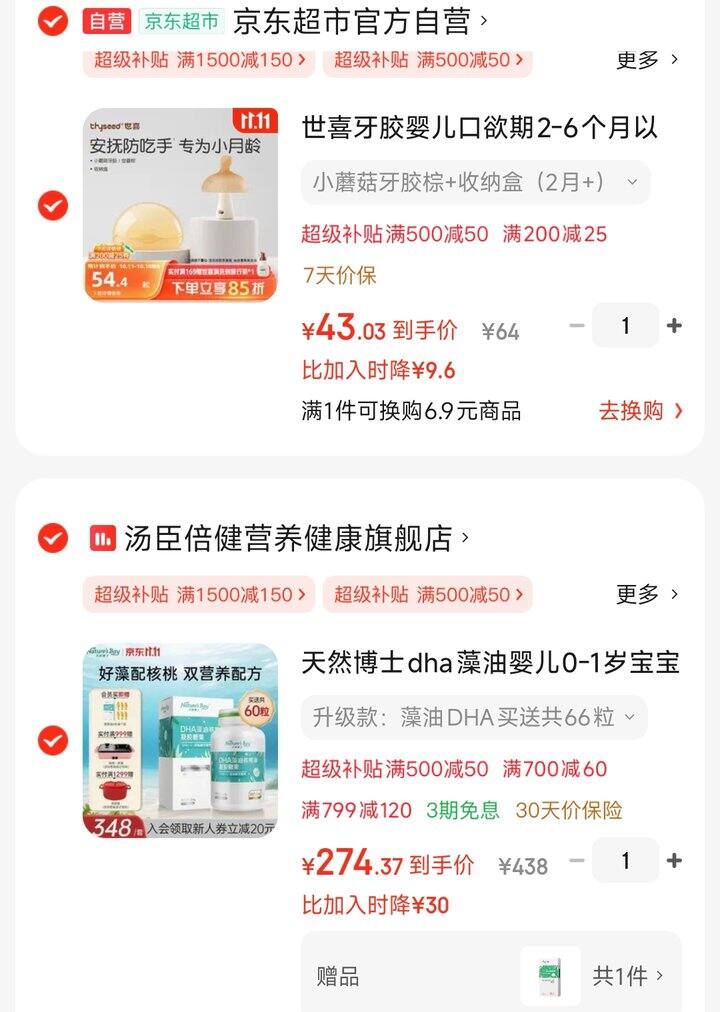The width and height of the screenshot is (720, 1012).
Task: Uncheck the 汤臣倍健营养健康旗舰店 store checkbox
Action: click(52, 538)
